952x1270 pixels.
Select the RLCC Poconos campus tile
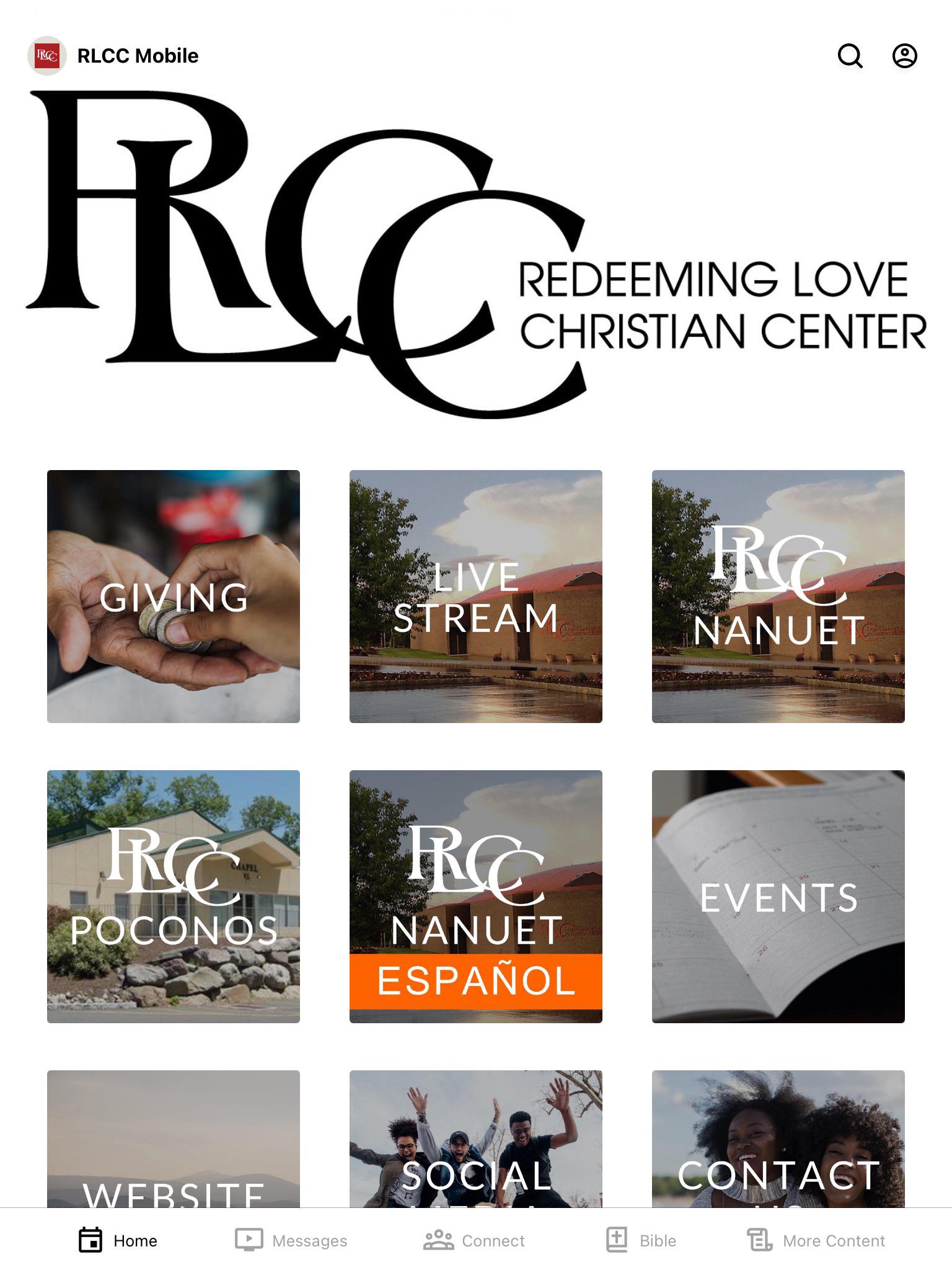[x=174, y=897]
